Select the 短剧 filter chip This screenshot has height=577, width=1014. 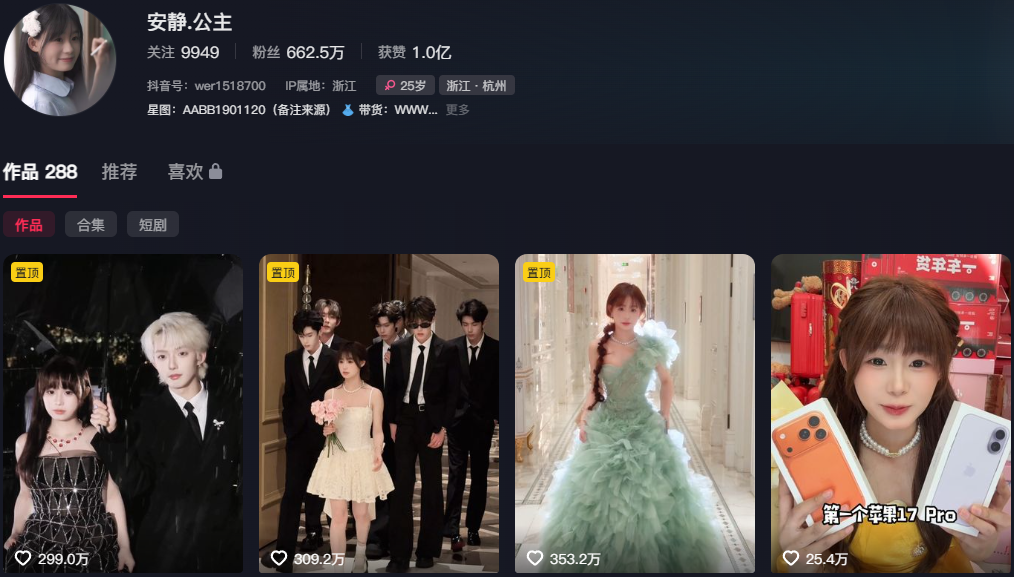[152, 225]
